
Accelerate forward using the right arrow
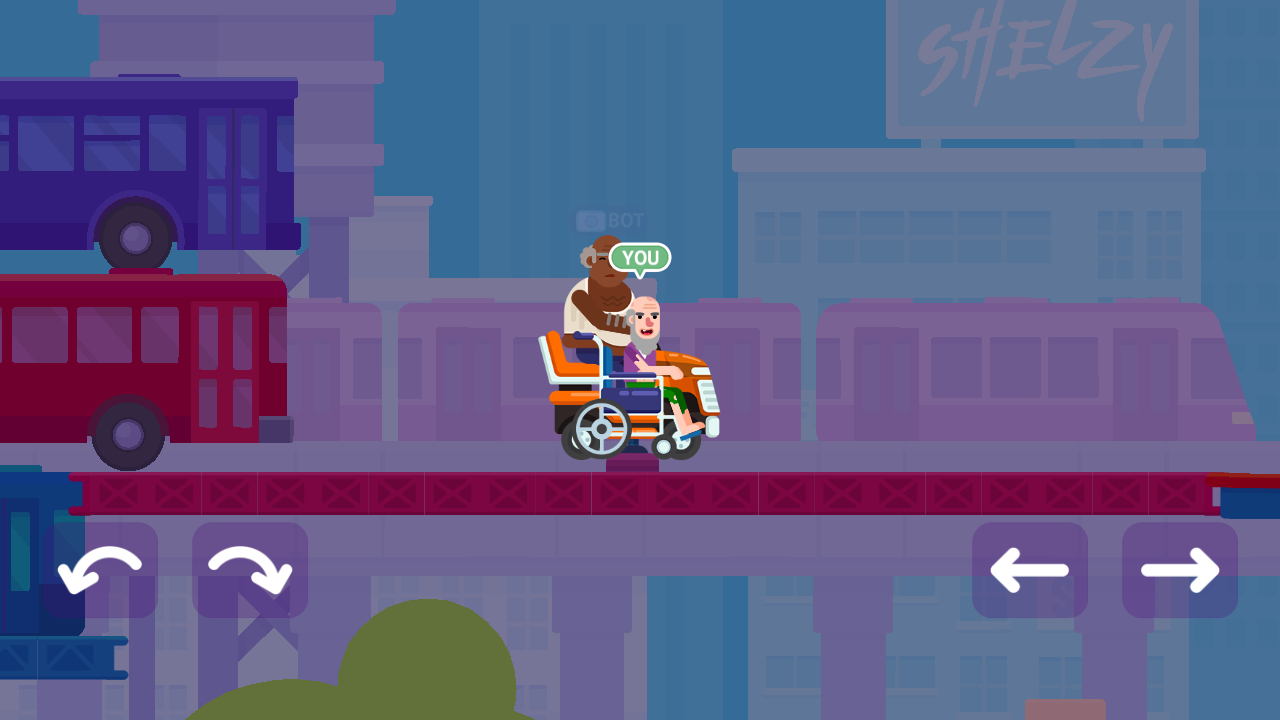1180,570
